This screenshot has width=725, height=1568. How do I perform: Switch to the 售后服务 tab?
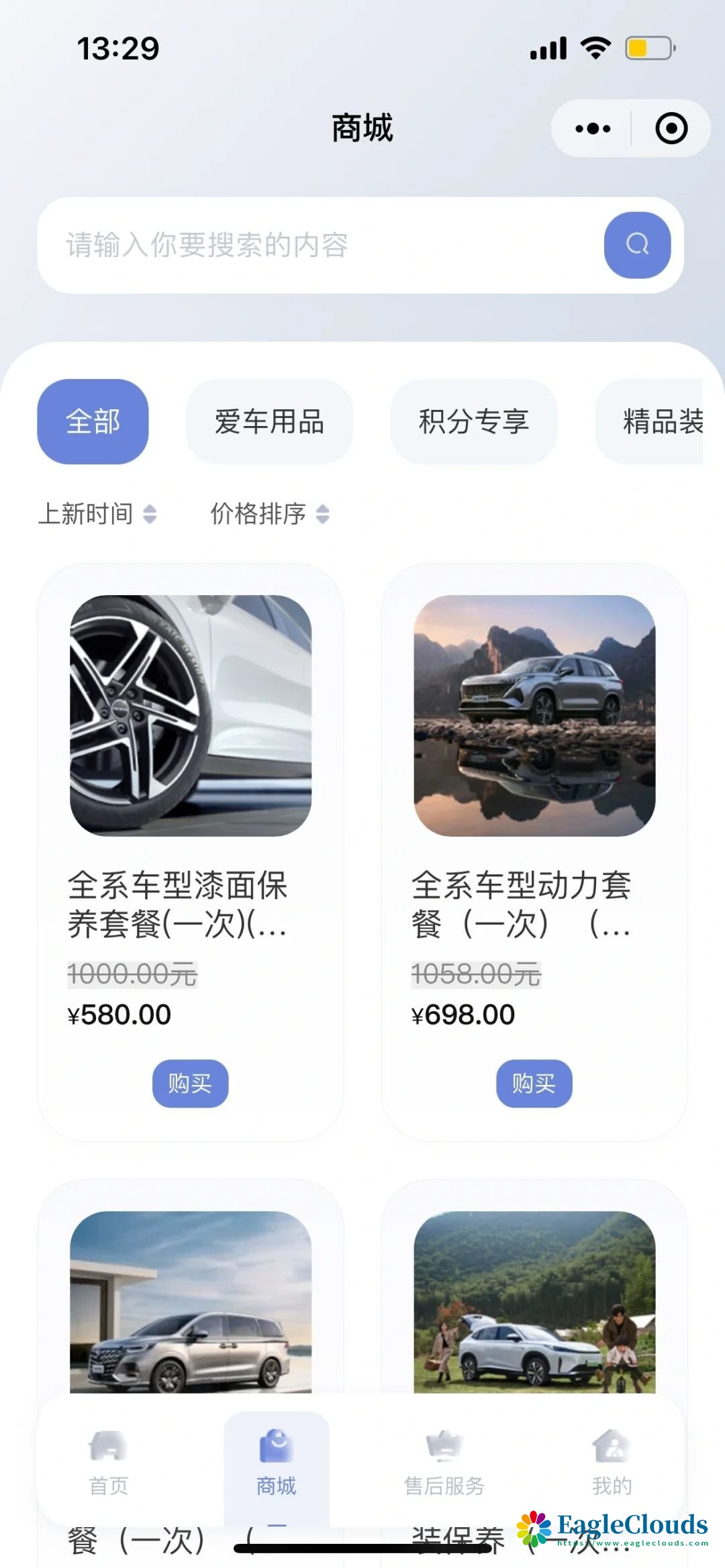(x=444, y=1463)
